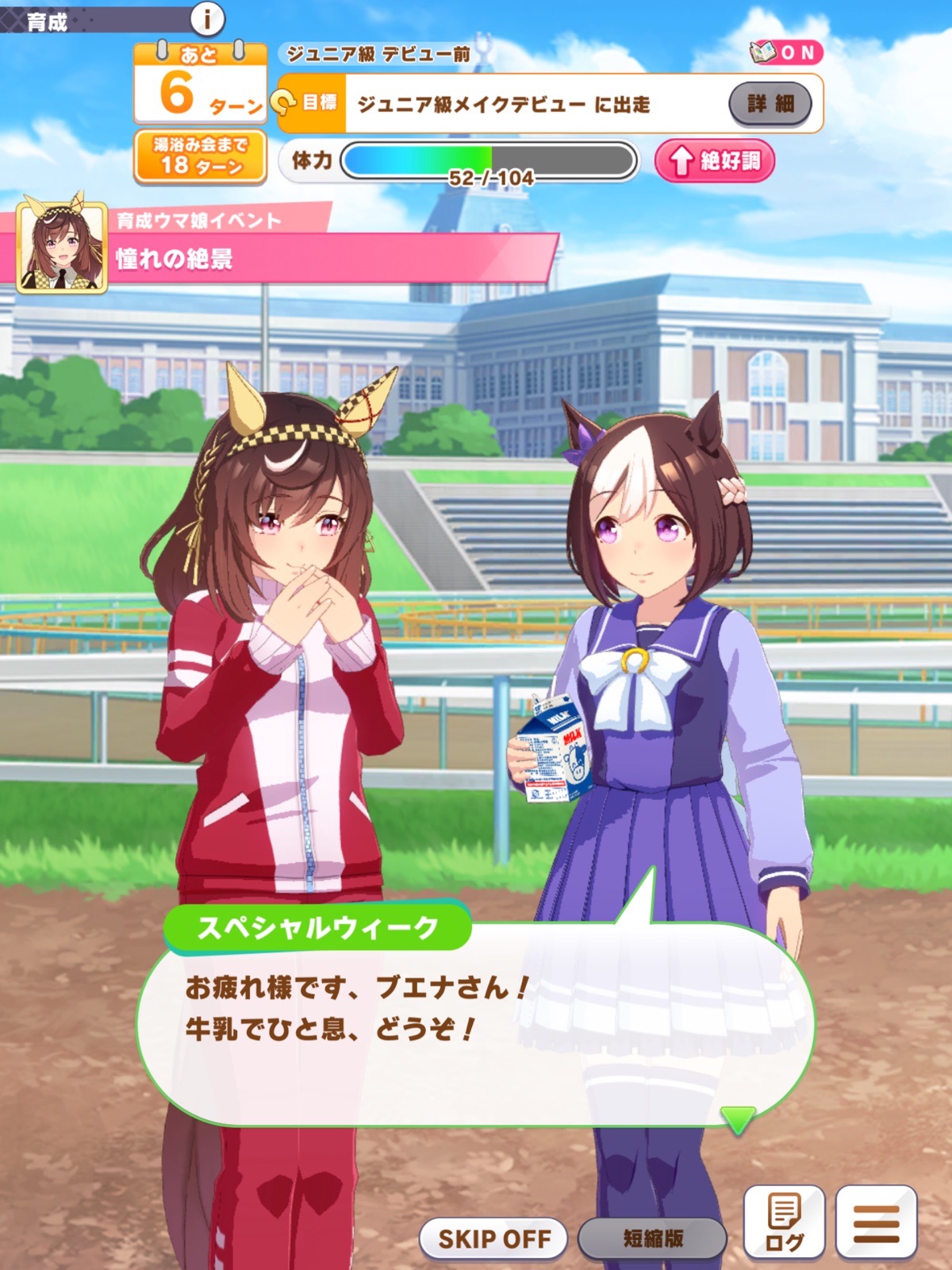Open the hamburger menu
The width and height of the screenshot is (952, 1270).
[x=876, y=1223]
